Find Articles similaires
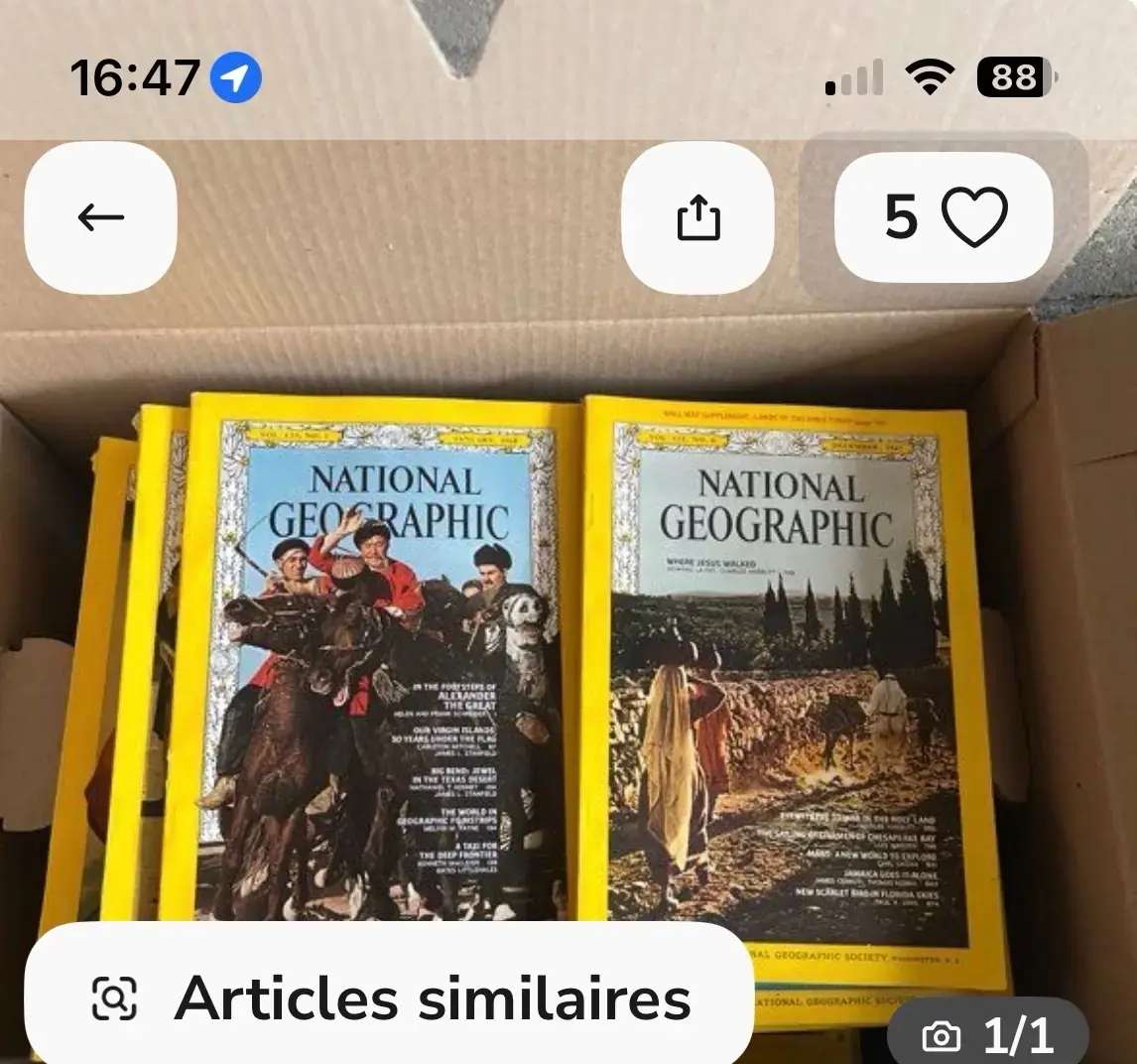This screenshot has width=1137, height=1064. [389, 996]
